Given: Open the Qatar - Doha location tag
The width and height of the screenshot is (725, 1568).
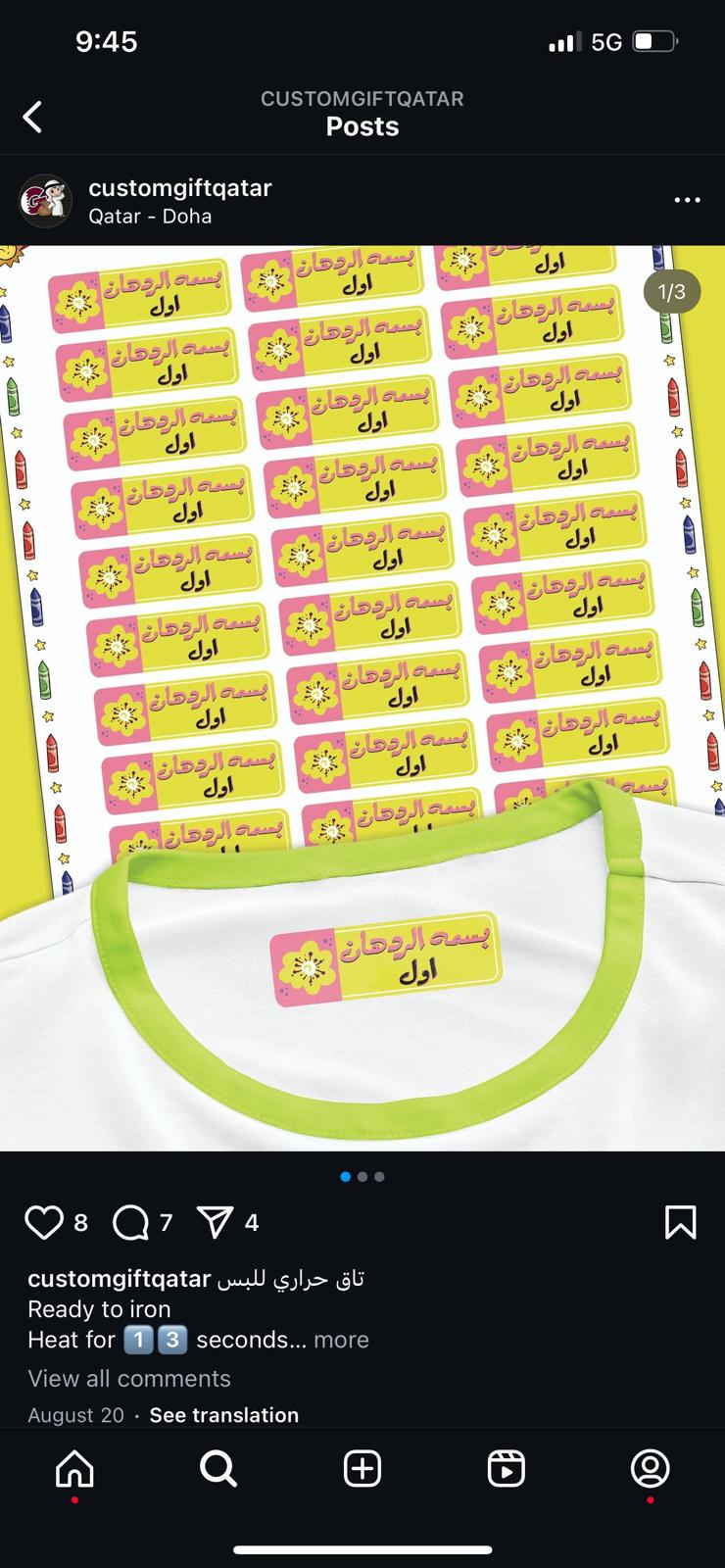Looking at the screenshot, I should [x=150, y=217].
